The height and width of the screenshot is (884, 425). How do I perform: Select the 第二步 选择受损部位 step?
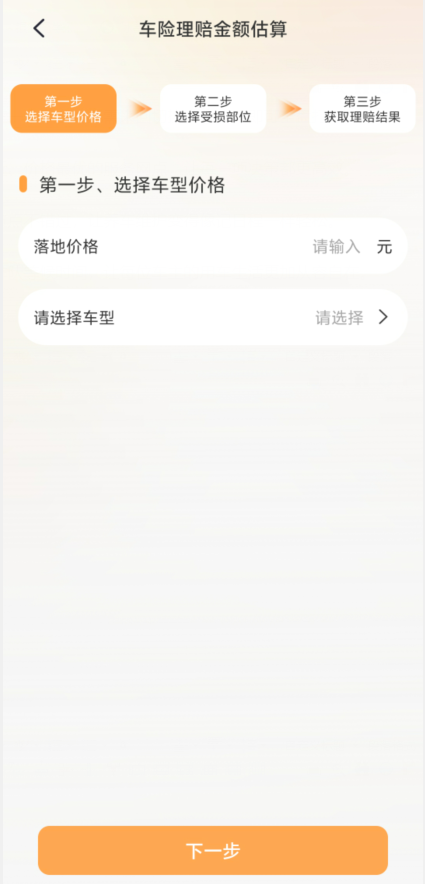[212, 109]
